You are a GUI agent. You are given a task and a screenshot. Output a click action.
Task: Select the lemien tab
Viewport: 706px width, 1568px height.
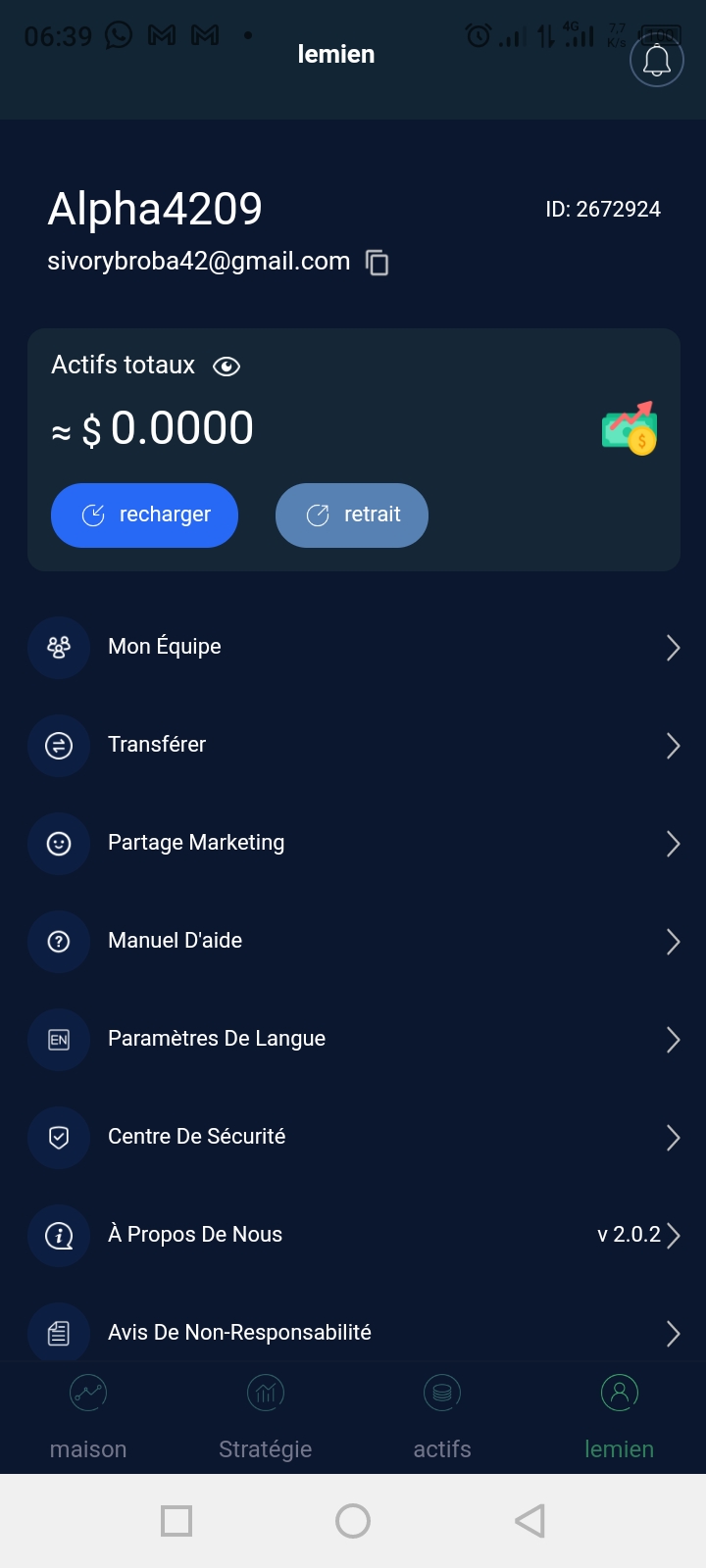point(619,1416)
